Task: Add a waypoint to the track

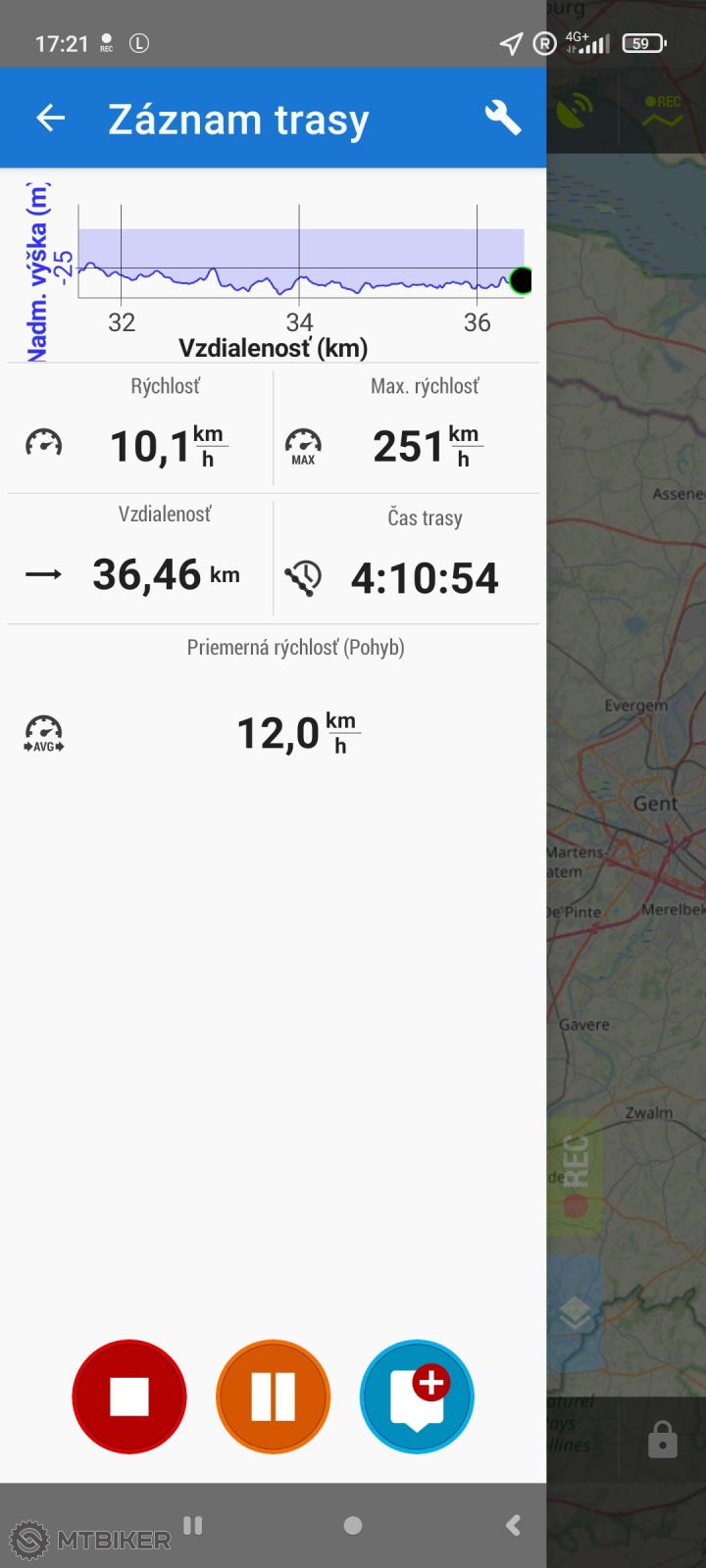Action: 417,1396
